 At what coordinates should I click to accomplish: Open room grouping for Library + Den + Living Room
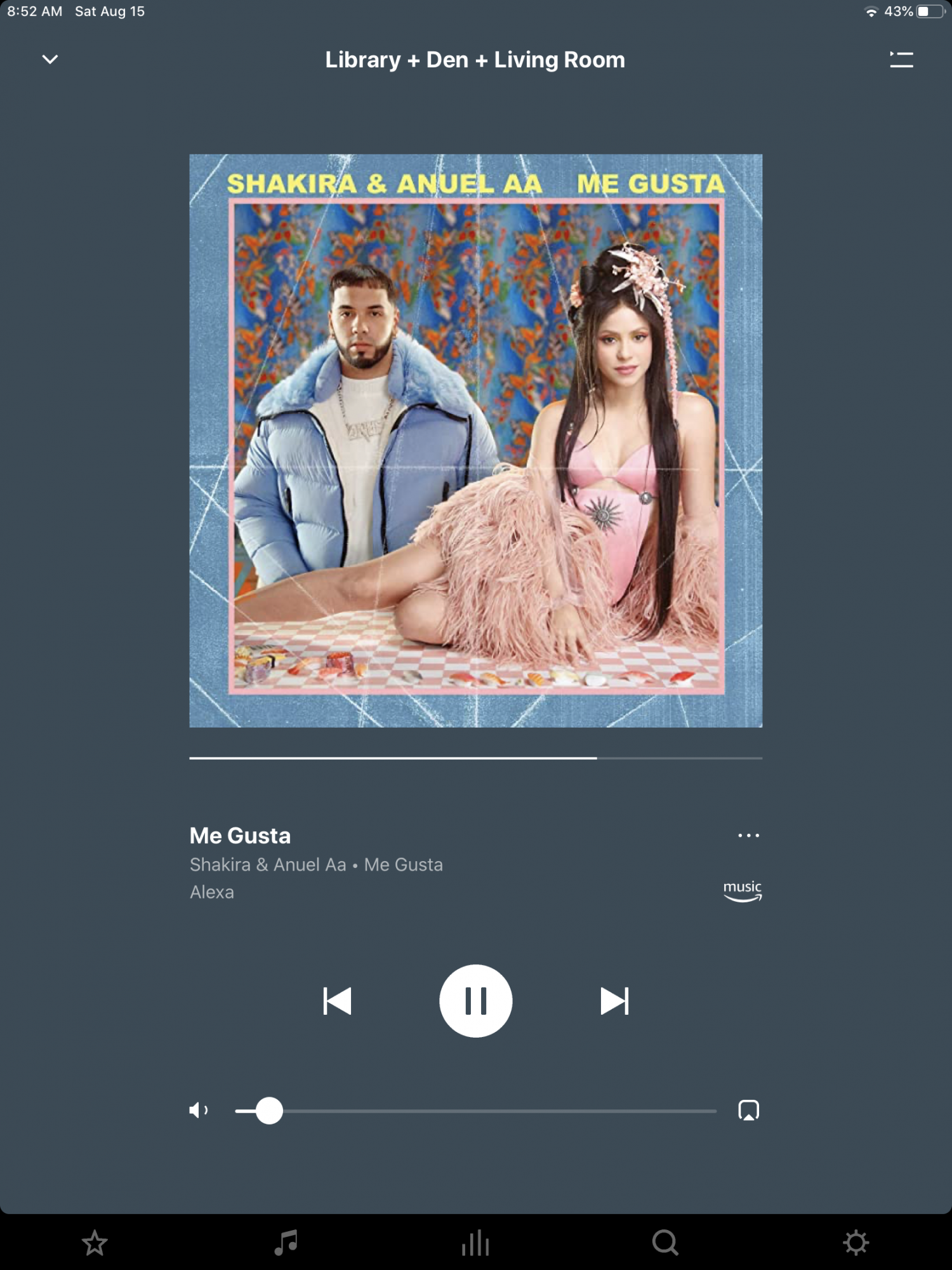coord(475,60)
